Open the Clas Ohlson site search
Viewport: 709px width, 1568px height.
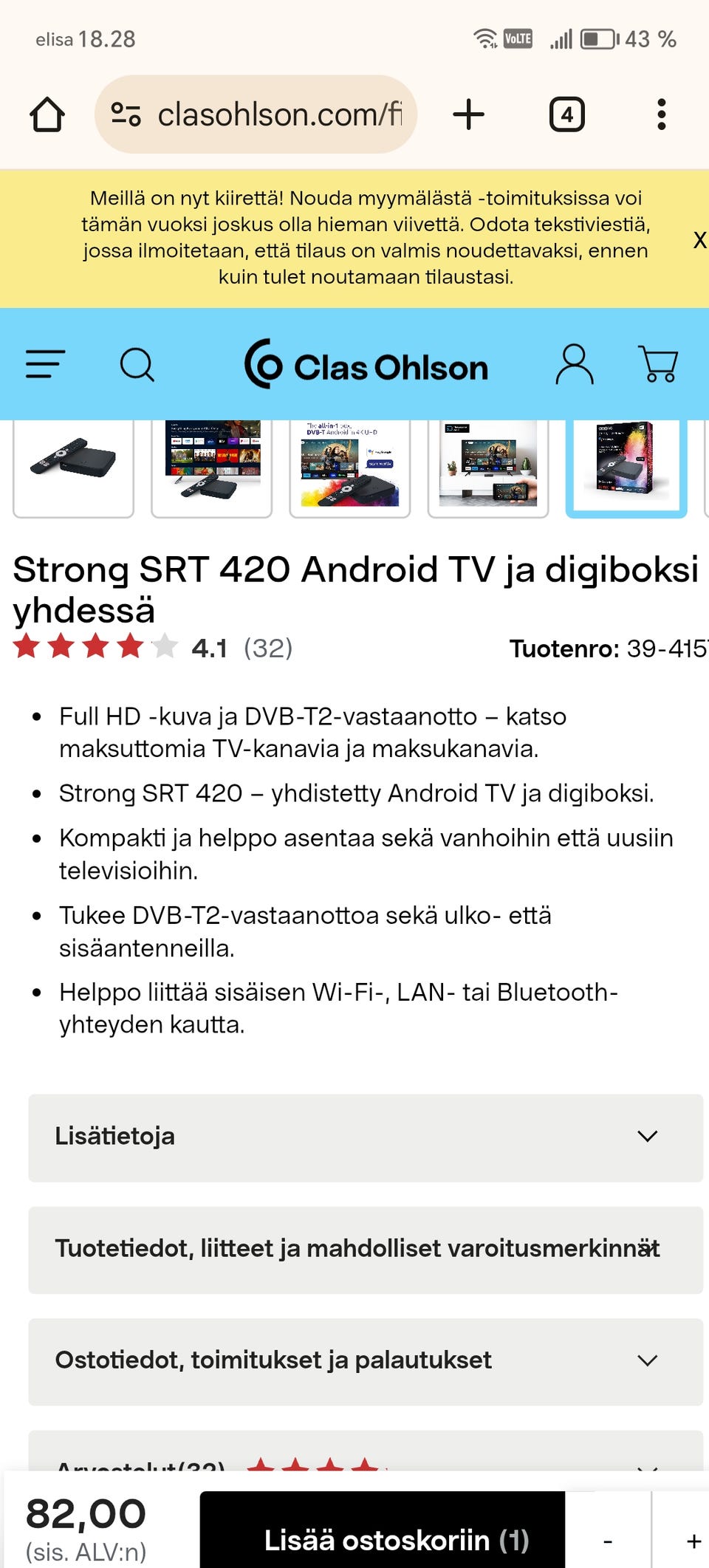[x=137, y=364]
